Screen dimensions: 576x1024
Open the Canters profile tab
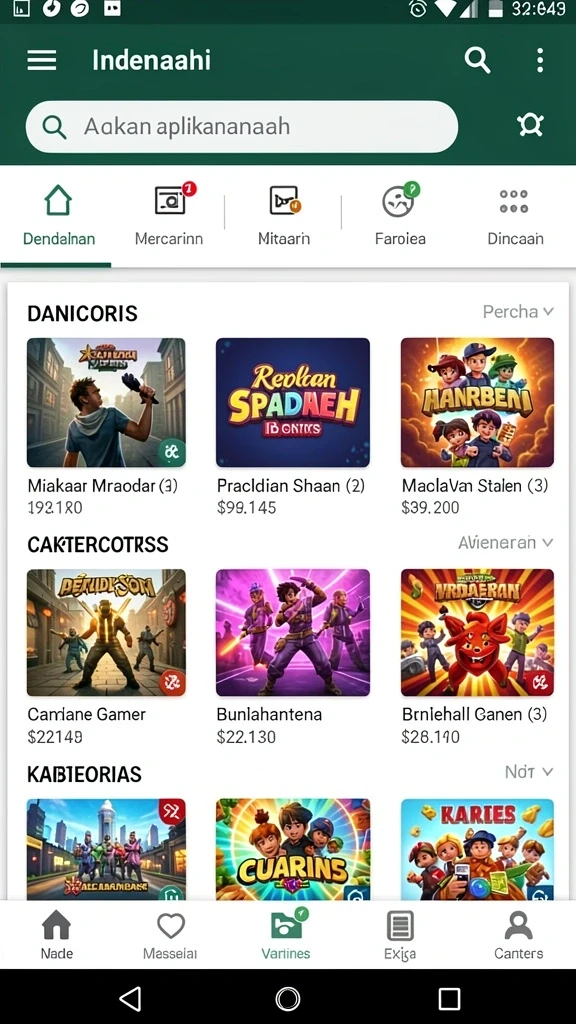519,936
